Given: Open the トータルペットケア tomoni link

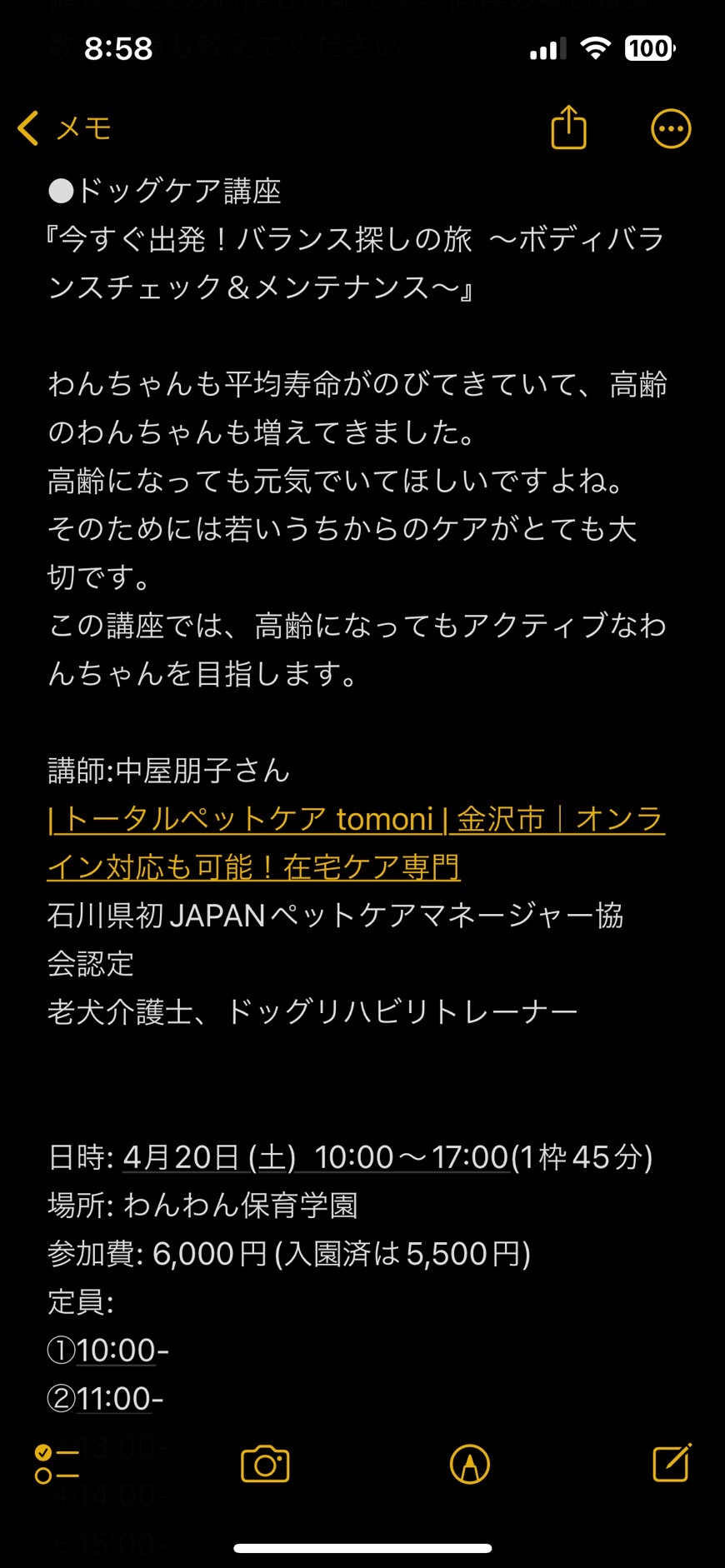Looking at the screenshot, I should coord(356,843).
